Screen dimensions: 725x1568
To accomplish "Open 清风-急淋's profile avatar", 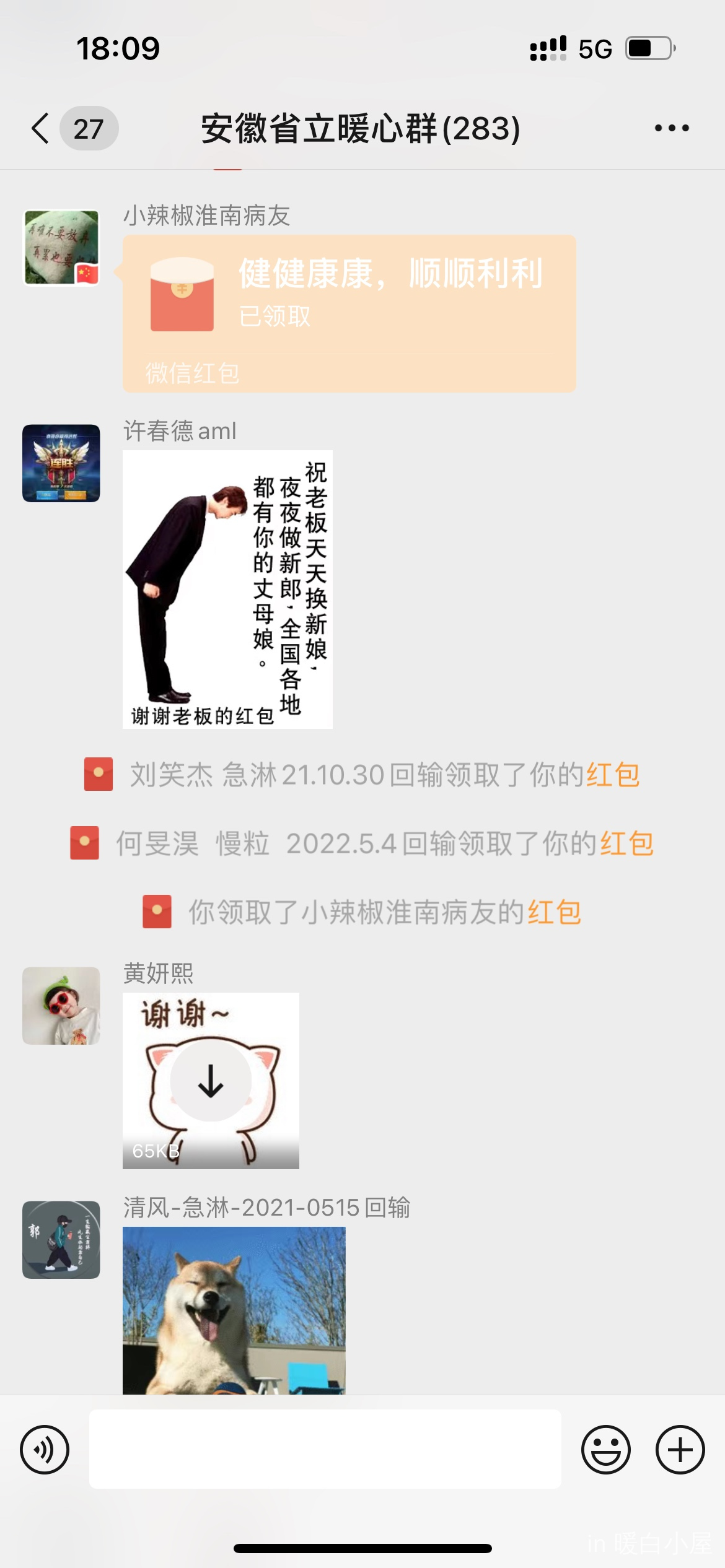I will [61, 1240].
